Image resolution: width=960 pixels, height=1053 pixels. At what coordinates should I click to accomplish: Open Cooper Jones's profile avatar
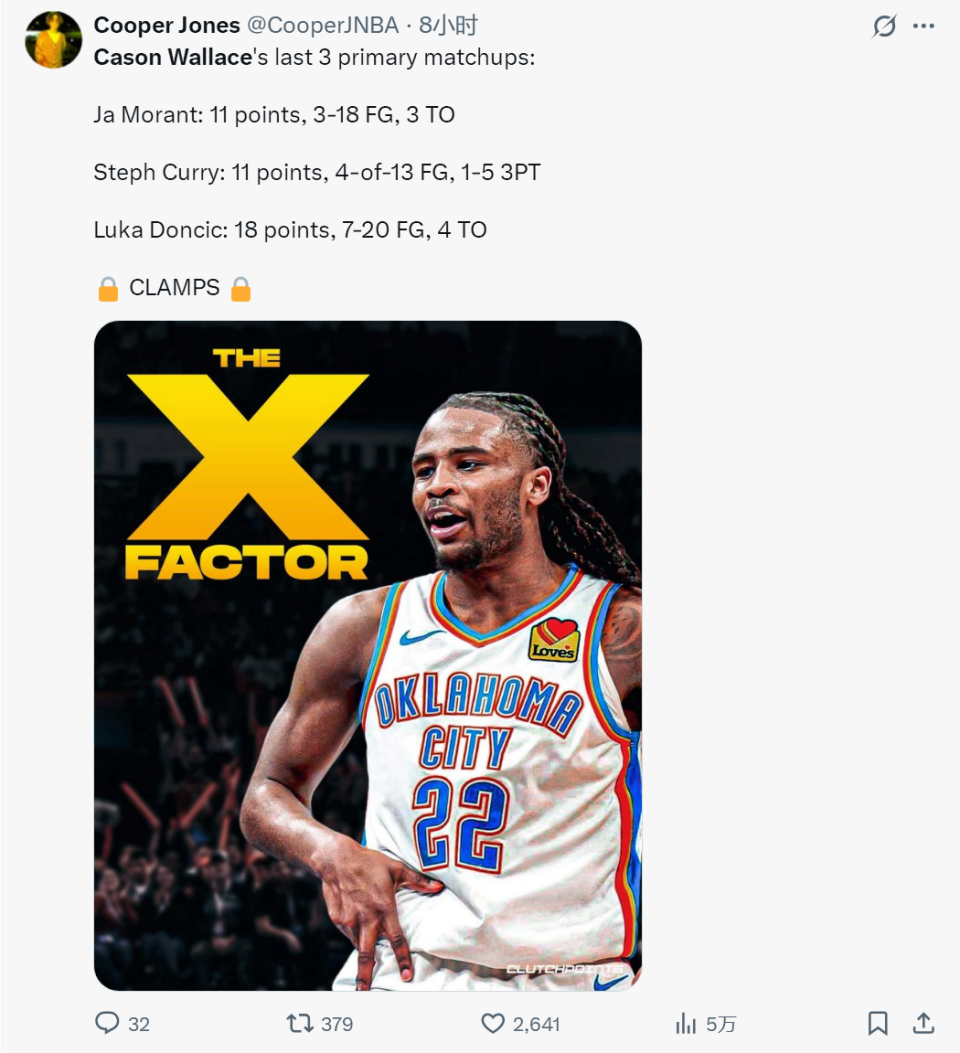(53, 40)
